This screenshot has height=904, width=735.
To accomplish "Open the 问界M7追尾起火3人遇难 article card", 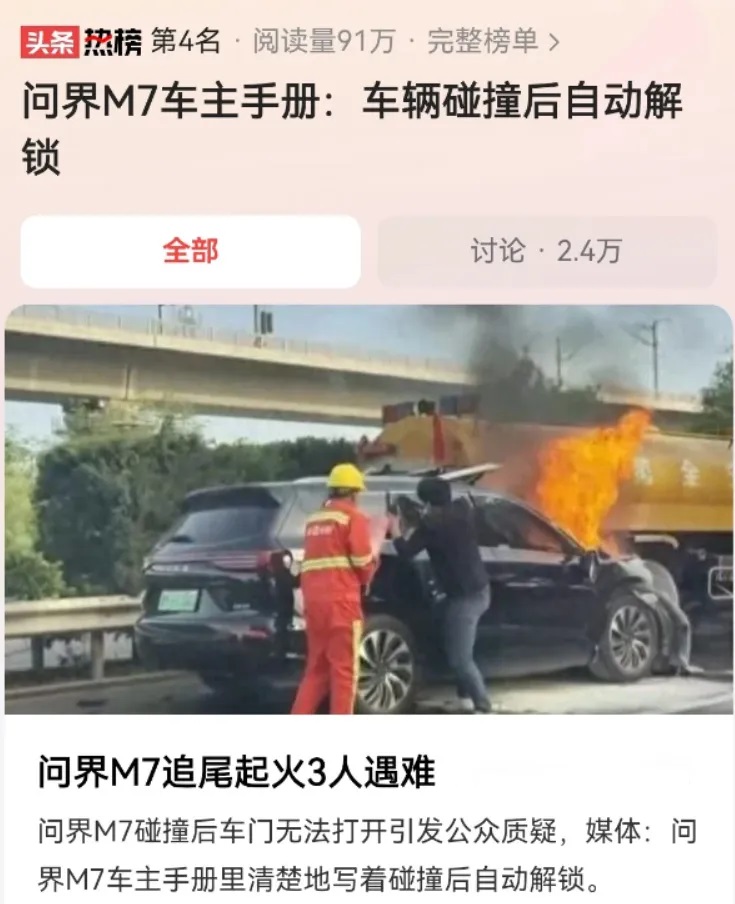I will click(x=237, y=772).
